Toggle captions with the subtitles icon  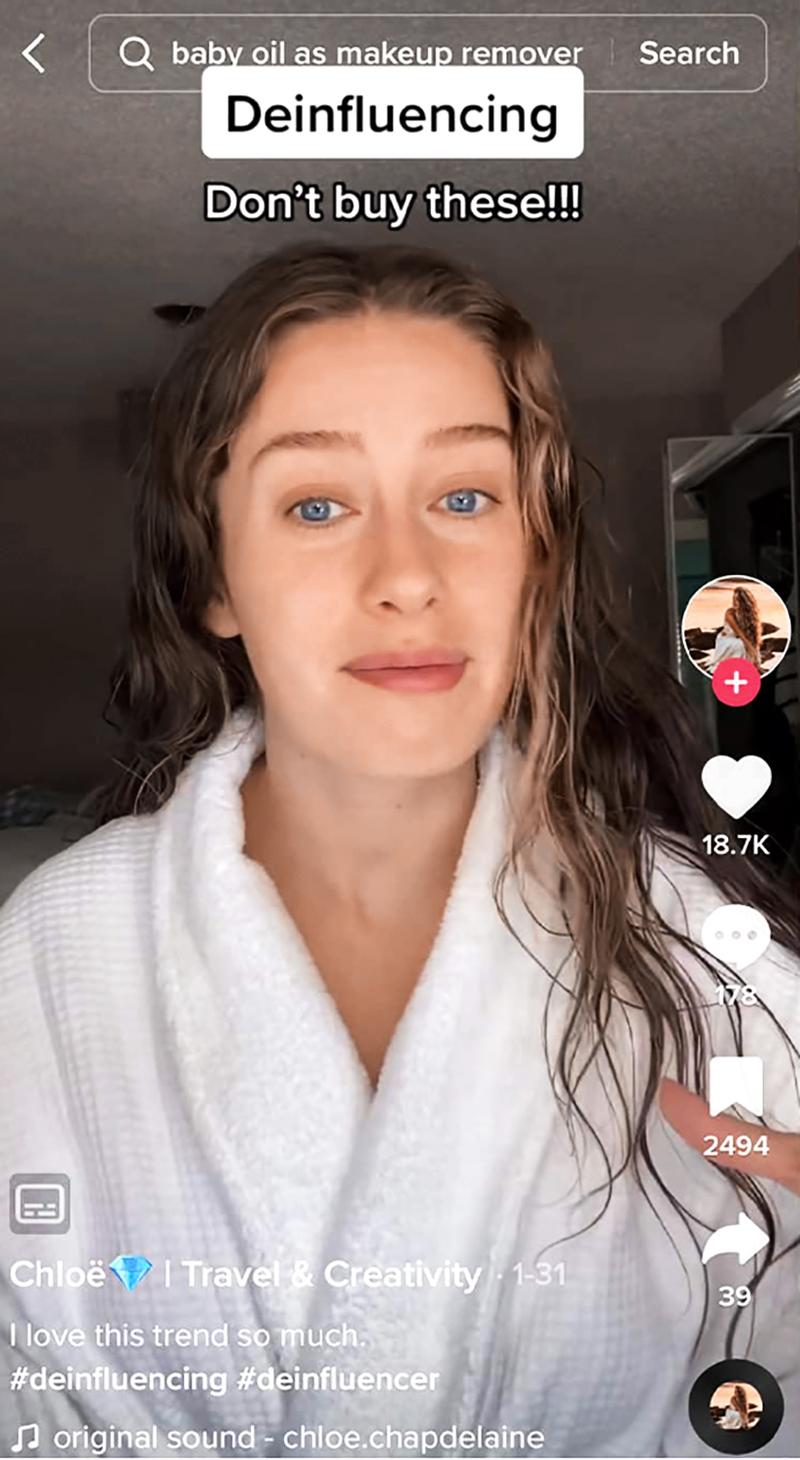coord(40,1203)
